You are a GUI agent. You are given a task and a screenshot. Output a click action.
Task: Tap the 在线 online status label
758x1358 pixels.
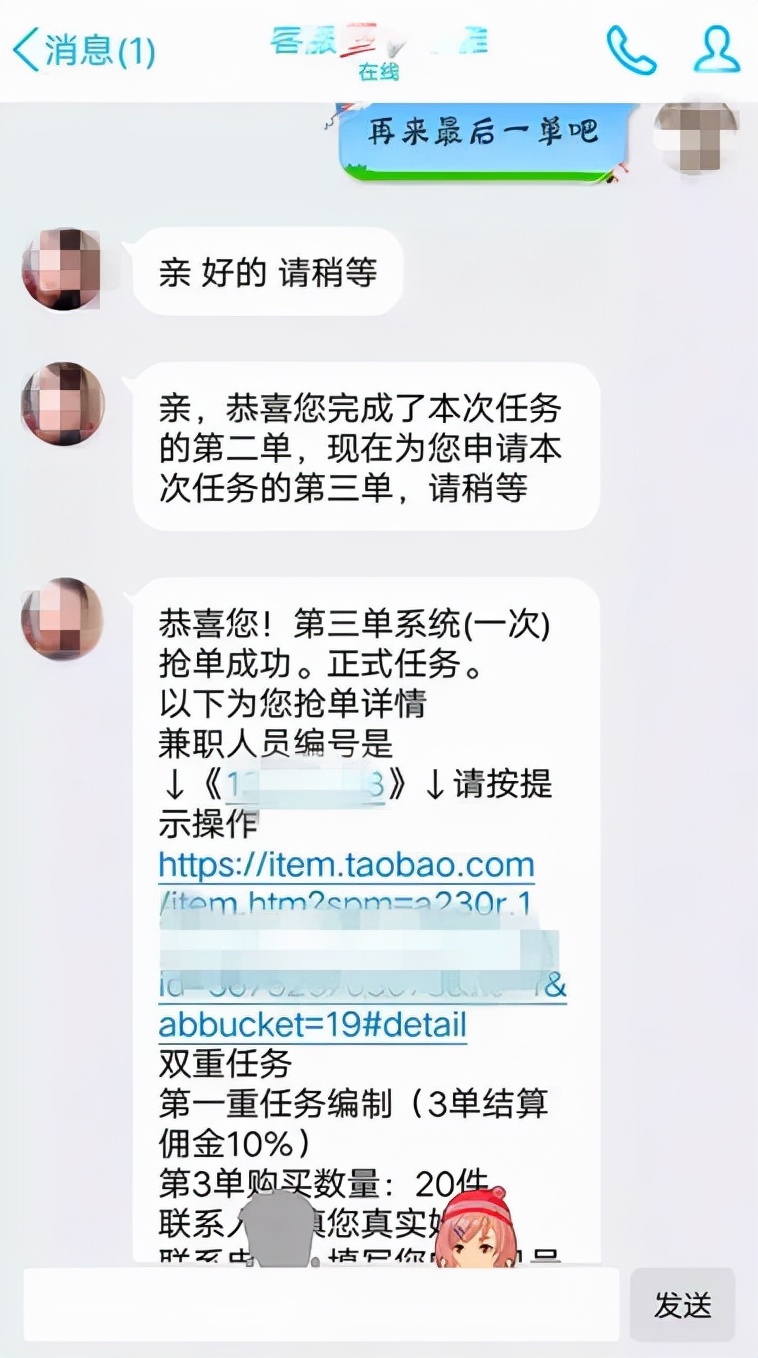click(378, 72)
